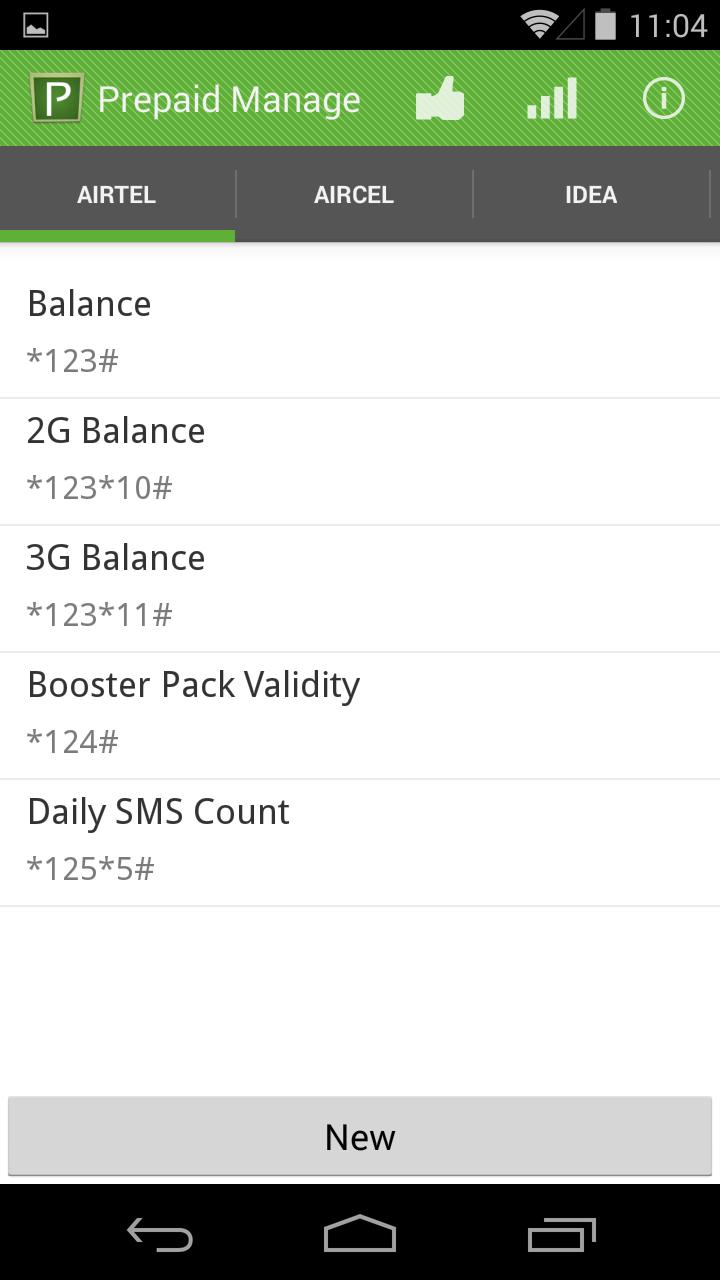Open the signal bars usage icon
This screenshot has height=1280, width=720.
[x=552, y=97]
